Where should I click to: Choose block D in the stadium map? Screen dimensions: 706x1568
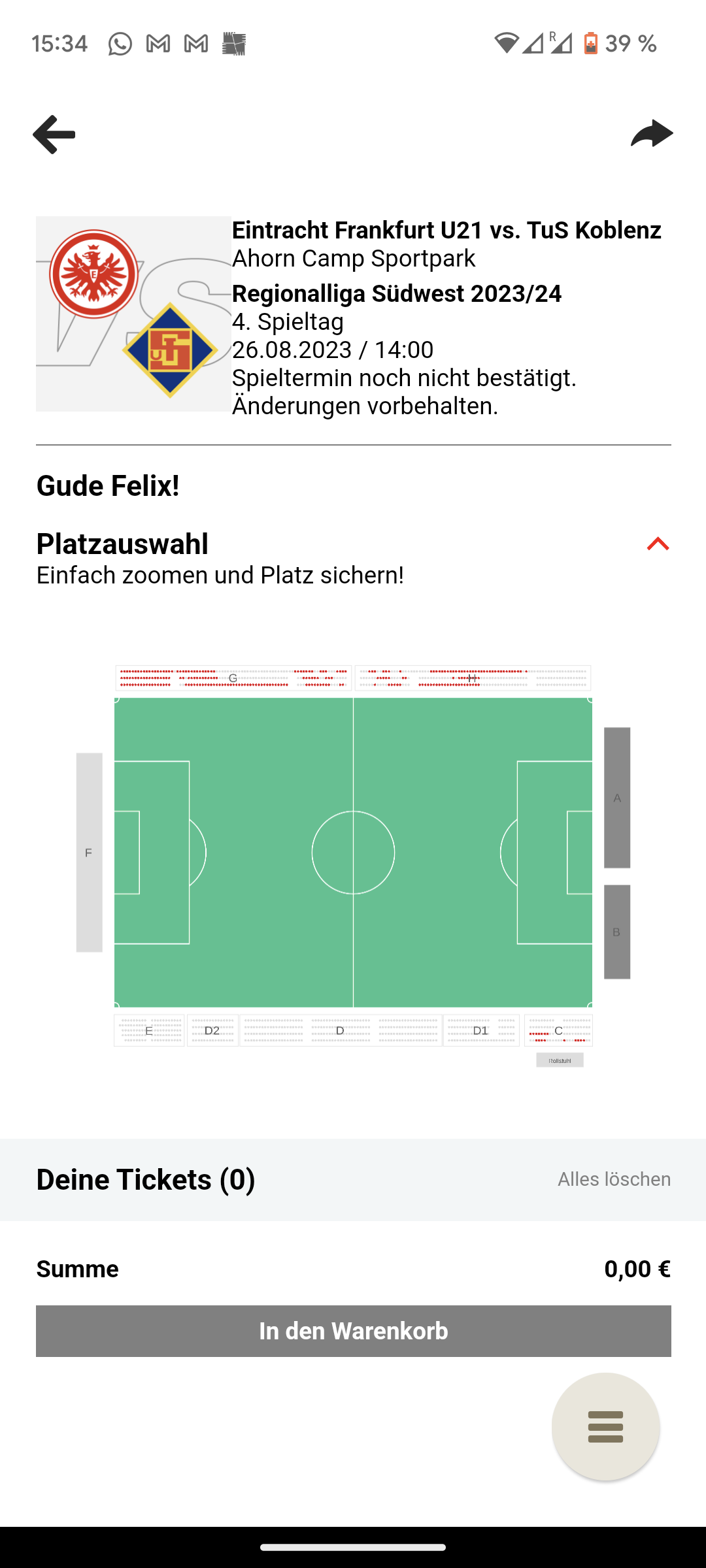click(340, 1030)
